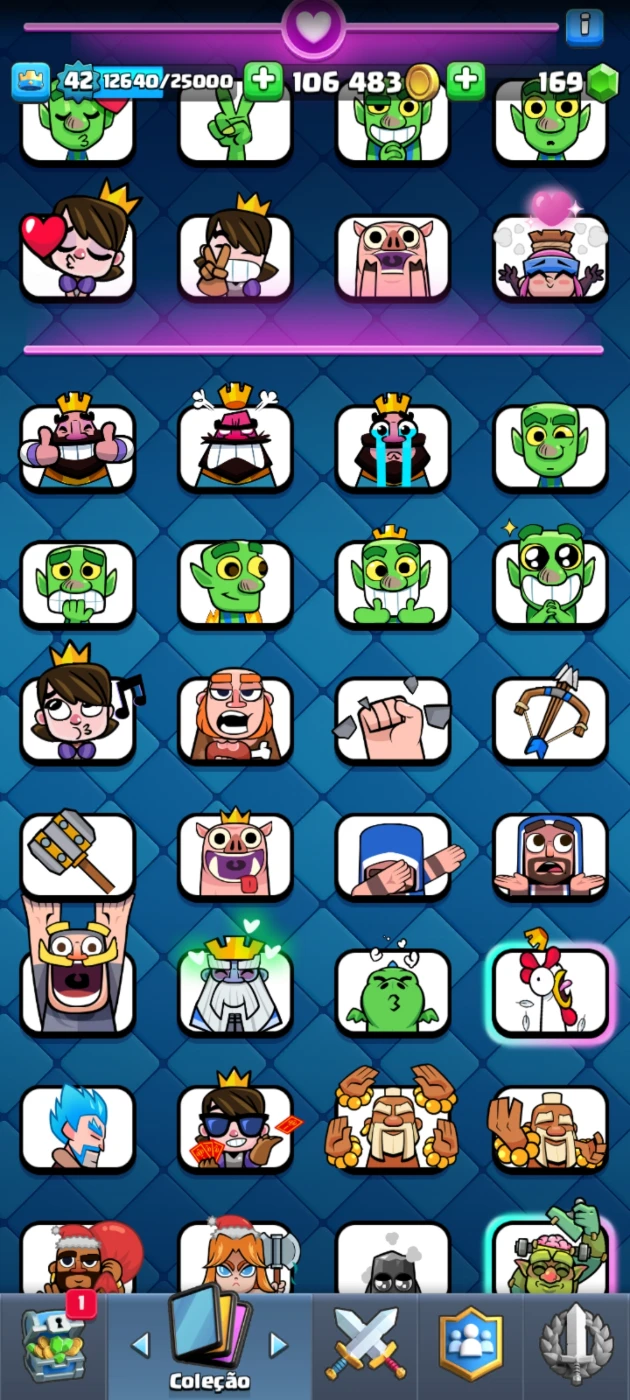Open the clan social tab

[470, 1343]
